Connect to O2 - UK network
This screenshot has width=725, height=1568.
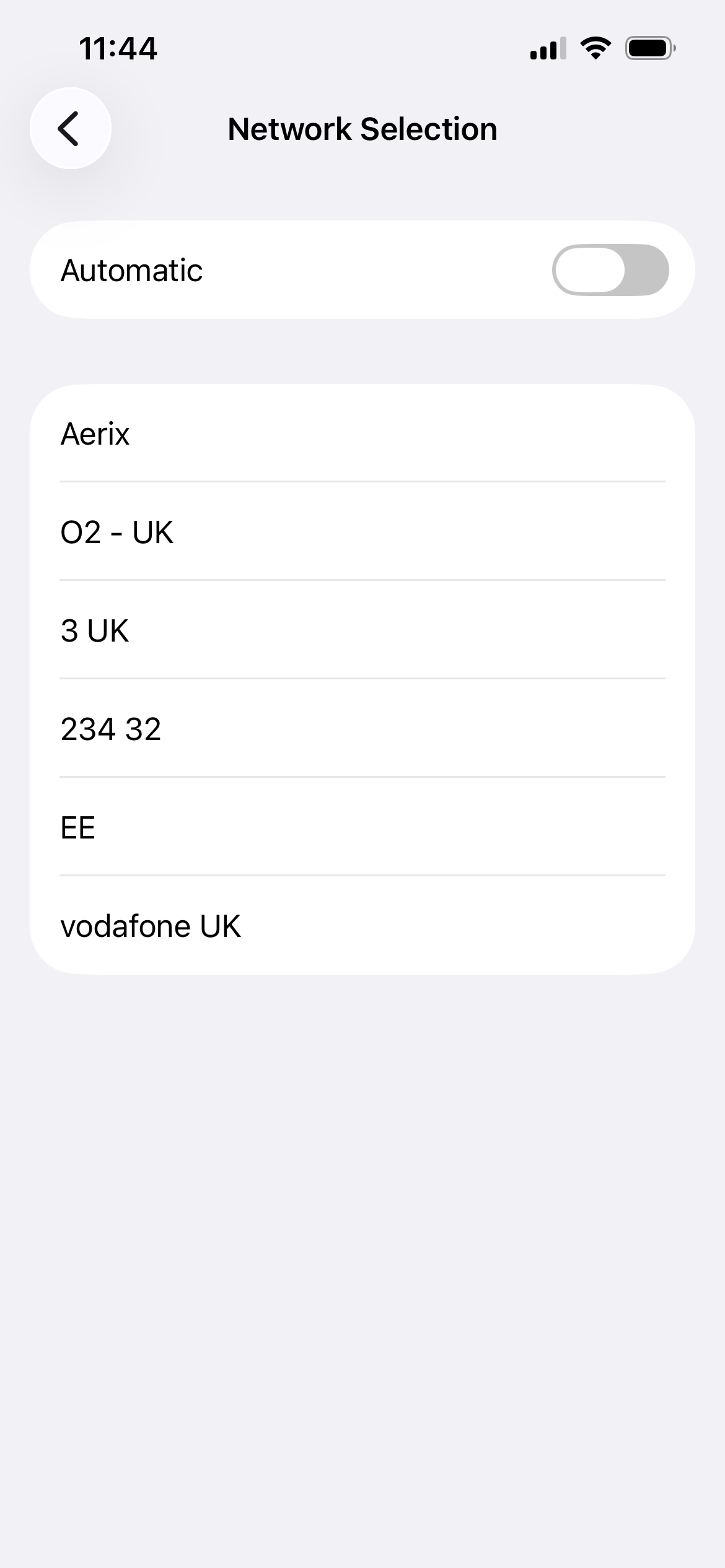(x=362, y=532)
